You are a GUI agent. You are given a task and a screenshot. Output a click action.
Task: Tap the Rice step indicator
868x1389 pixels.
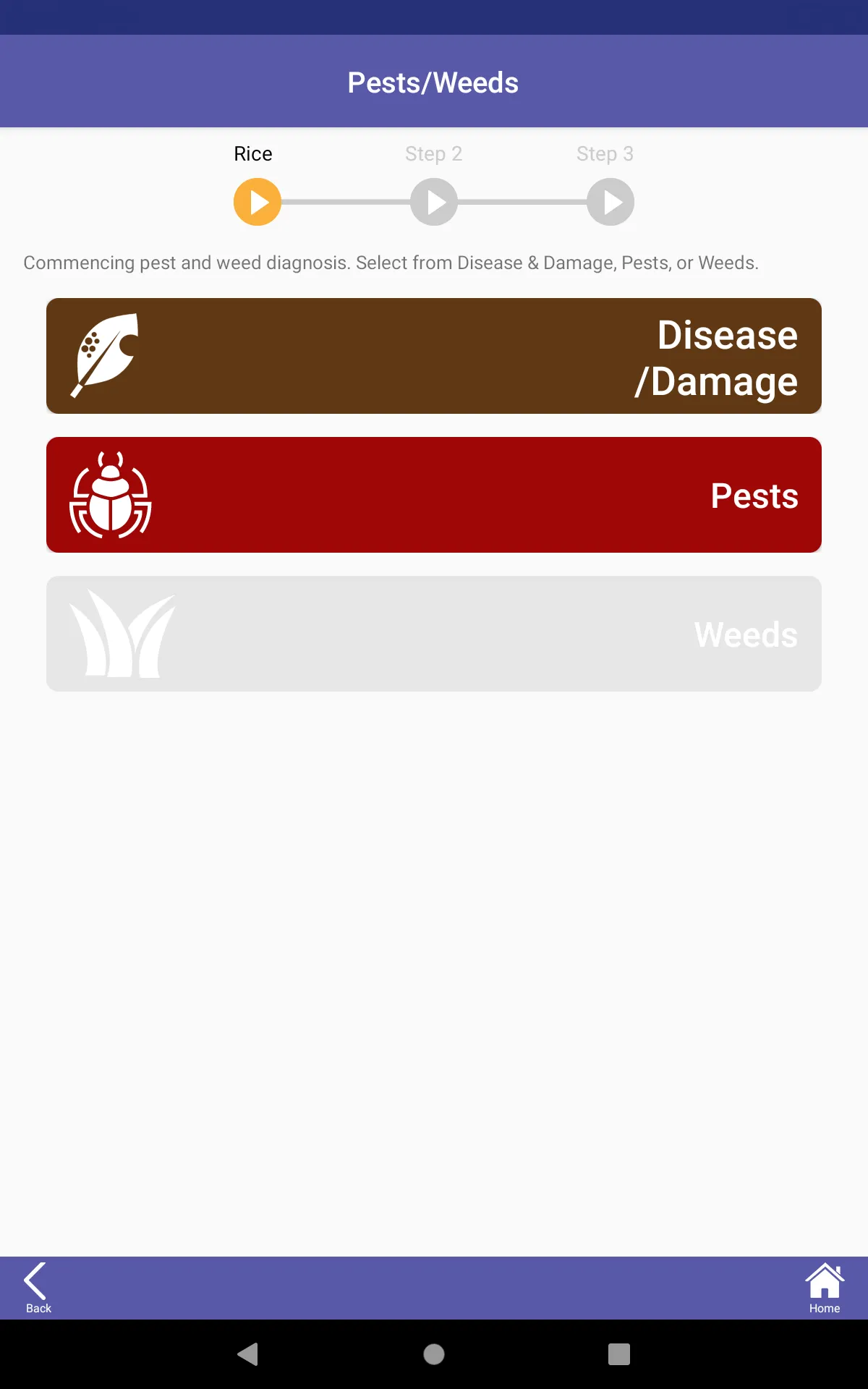pyautogui.click(x=257, y=202)
